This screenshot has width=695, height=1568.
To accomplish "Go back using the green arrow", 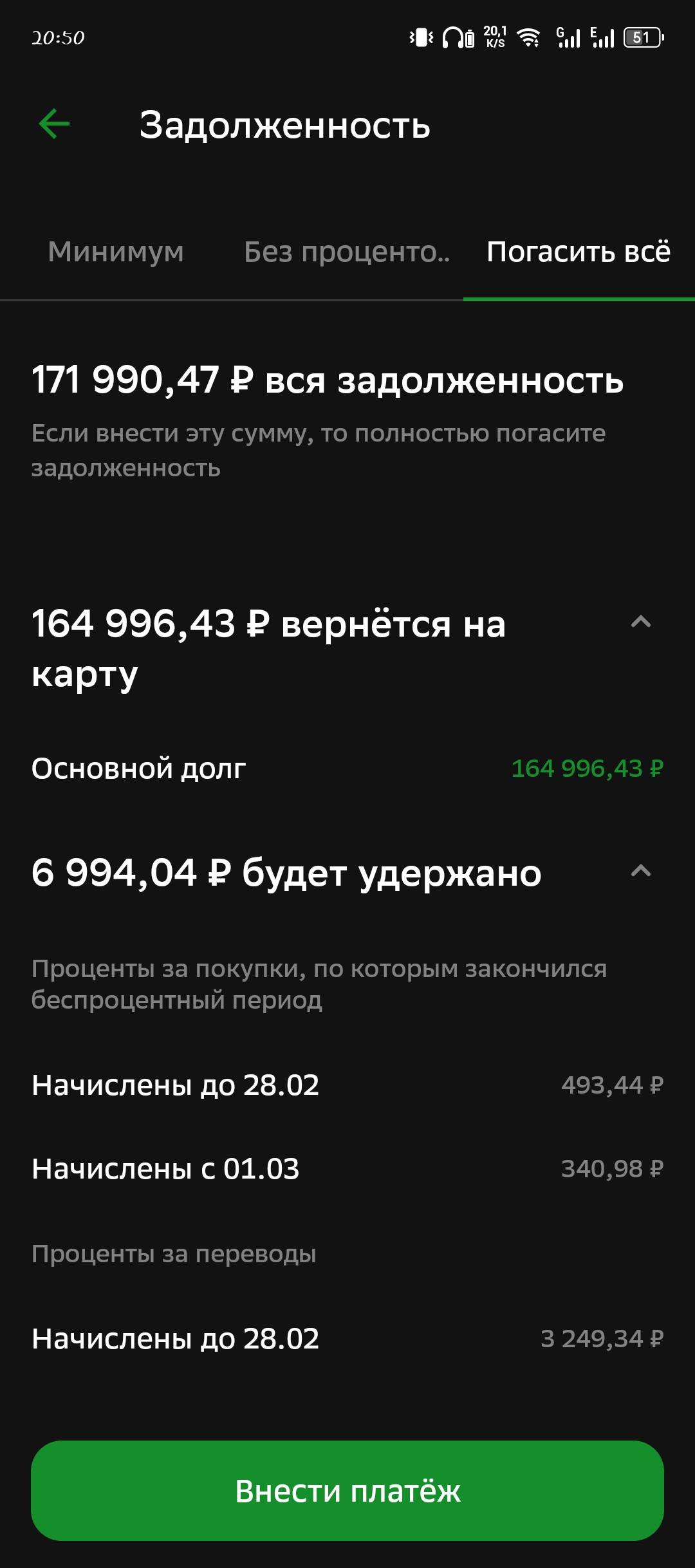I will (54, 124).
